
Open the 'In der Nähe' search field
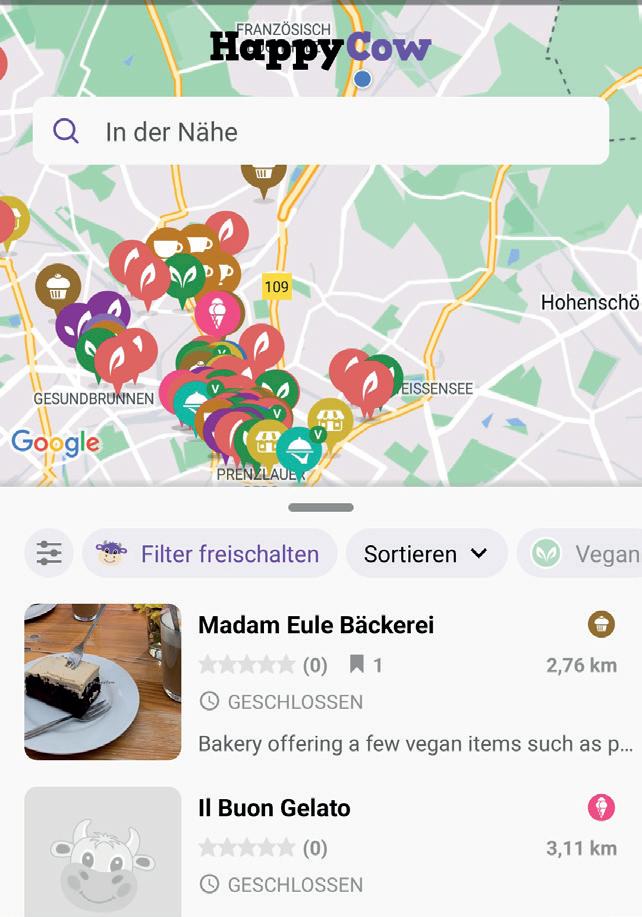pyautogui.click(x=320, y=131)
